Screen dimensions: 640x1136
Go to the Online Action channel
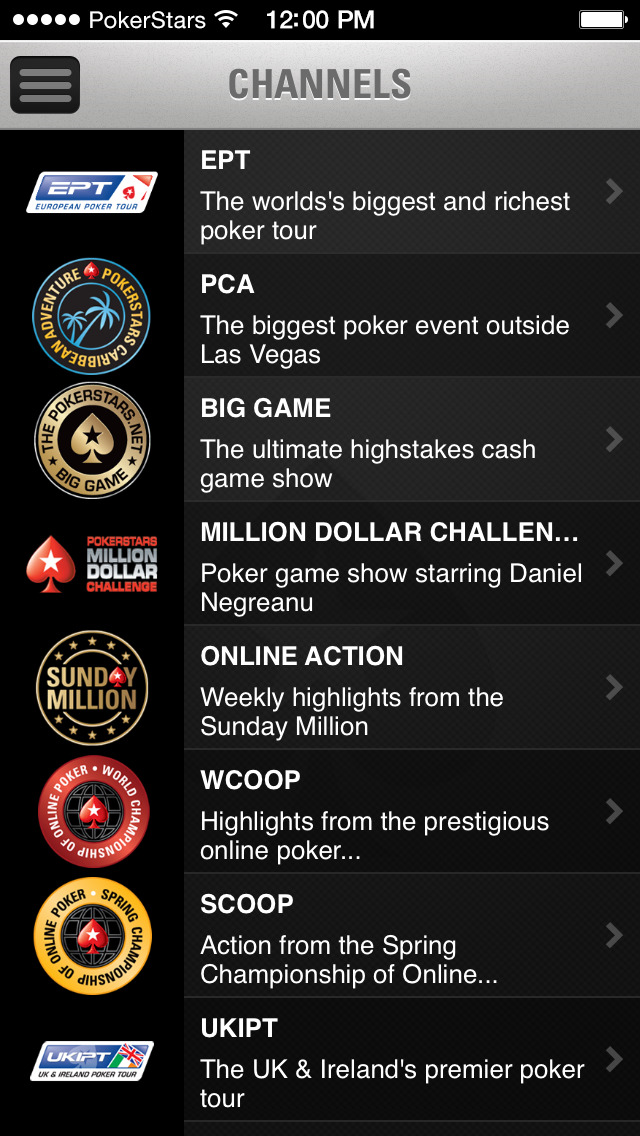400,688
